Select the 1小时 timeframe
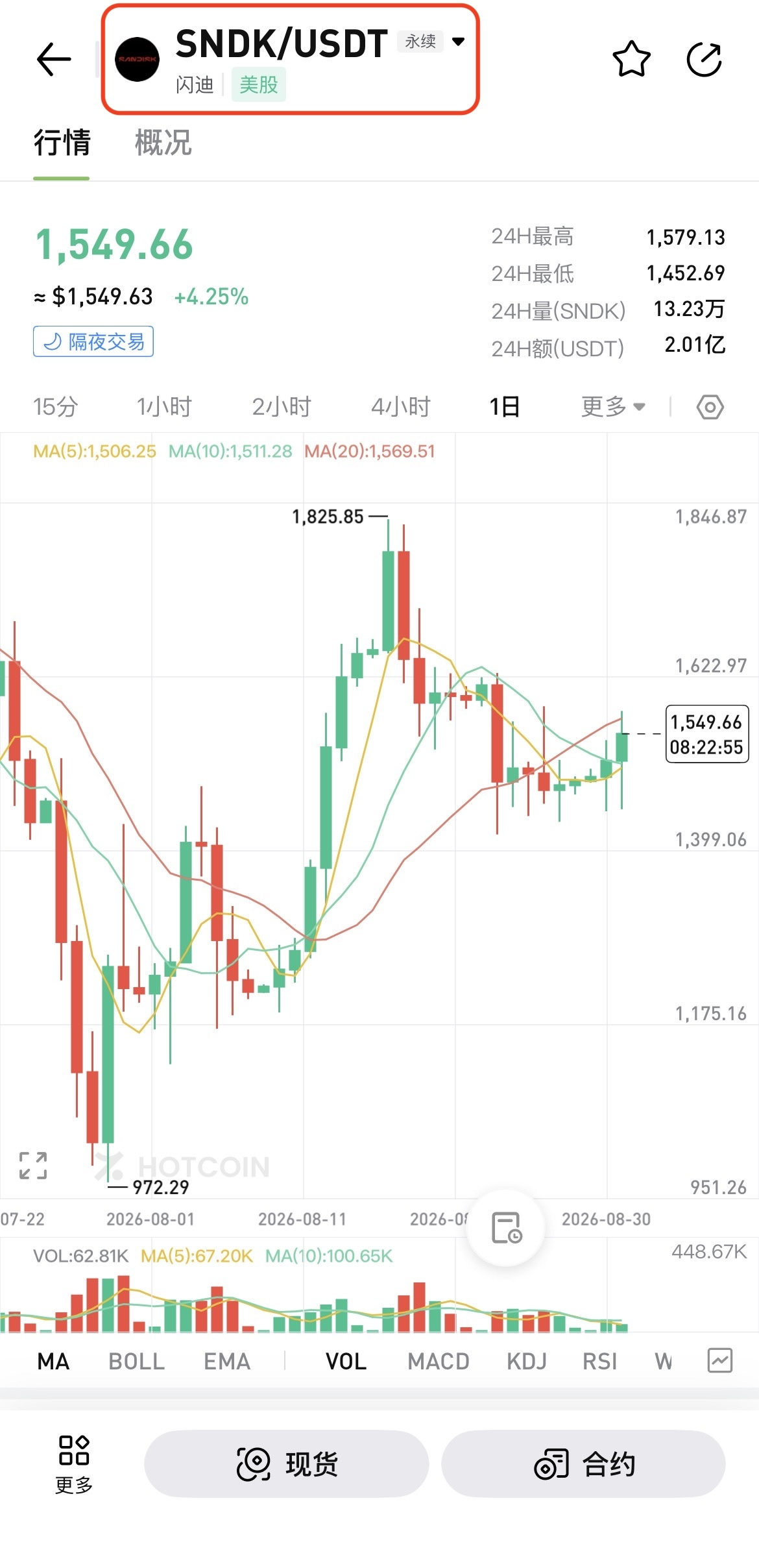This screenshot has height=1568, width=759. coord(164,407)
